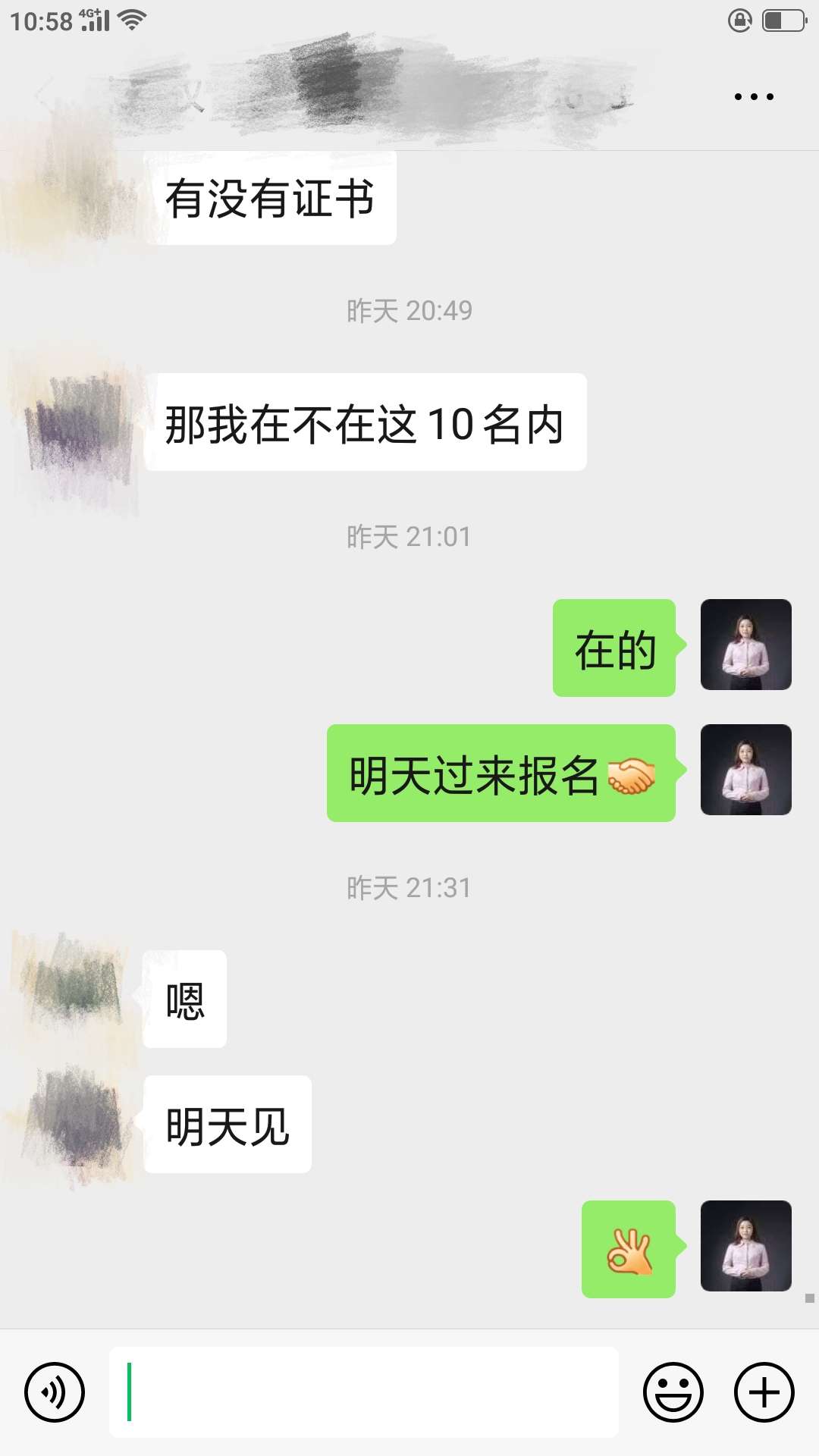This screenshot has height=1456, width=819.
Task: Open the plus attachments menu
Action: 764,1392
